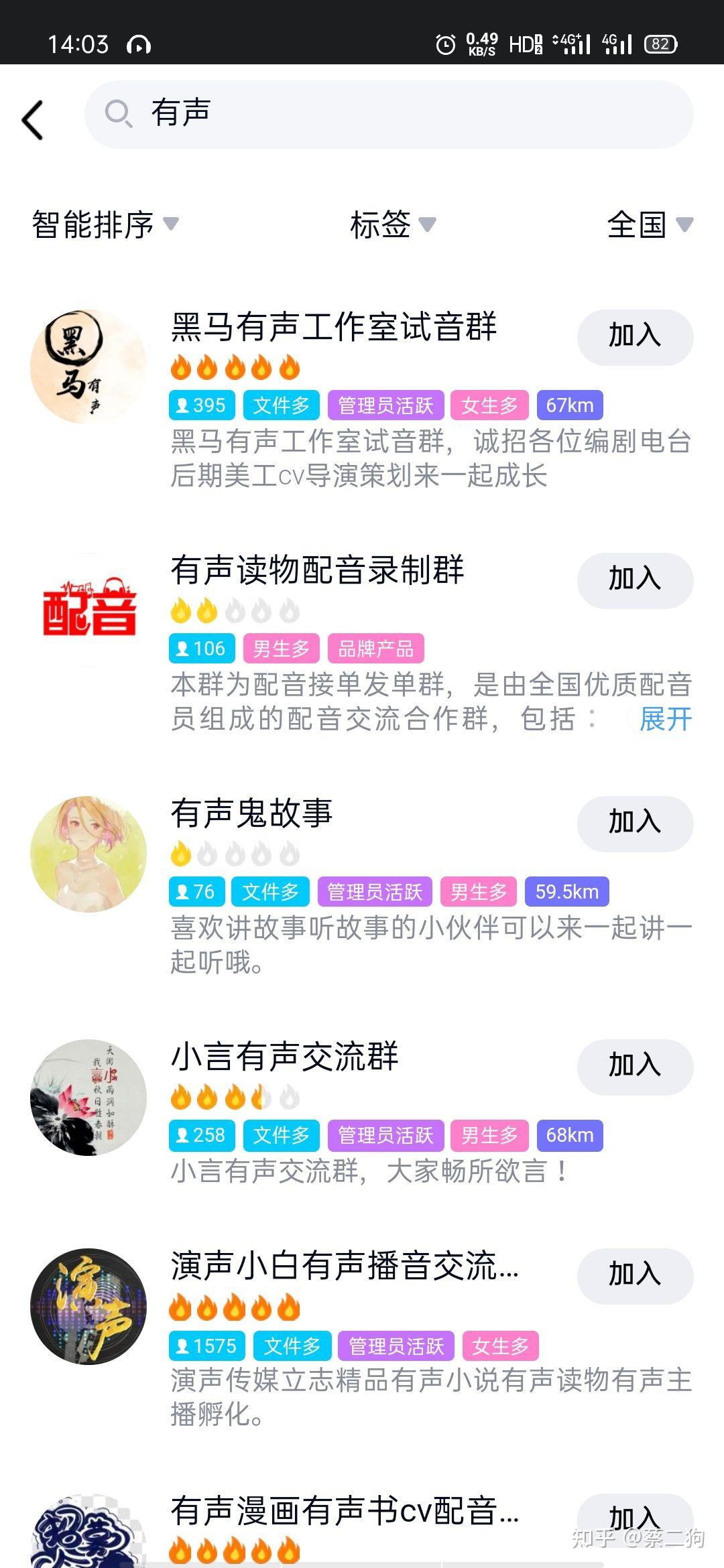Expand the description with 展开
The width and height of the screenshot is (724, 1568).
pos(665,719)
